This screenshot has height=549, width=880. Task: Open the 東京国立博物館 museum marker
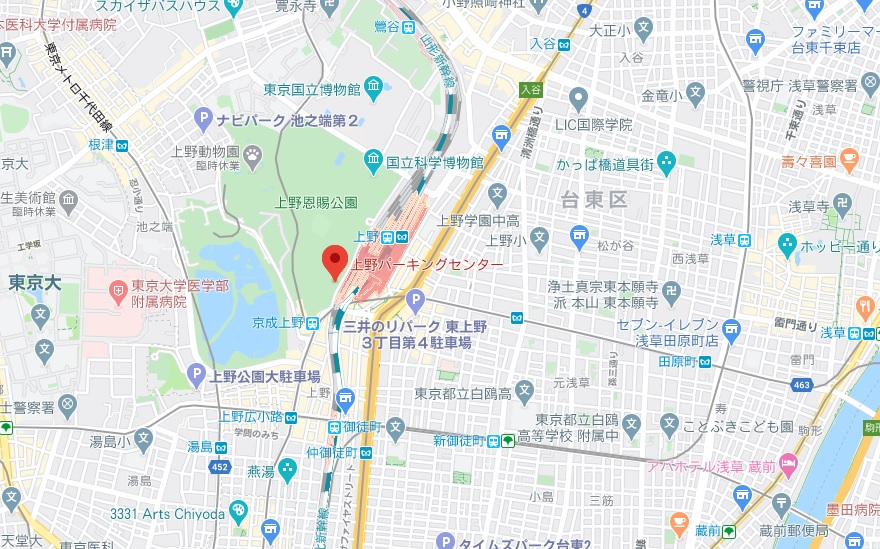click(x=374, y=89)
